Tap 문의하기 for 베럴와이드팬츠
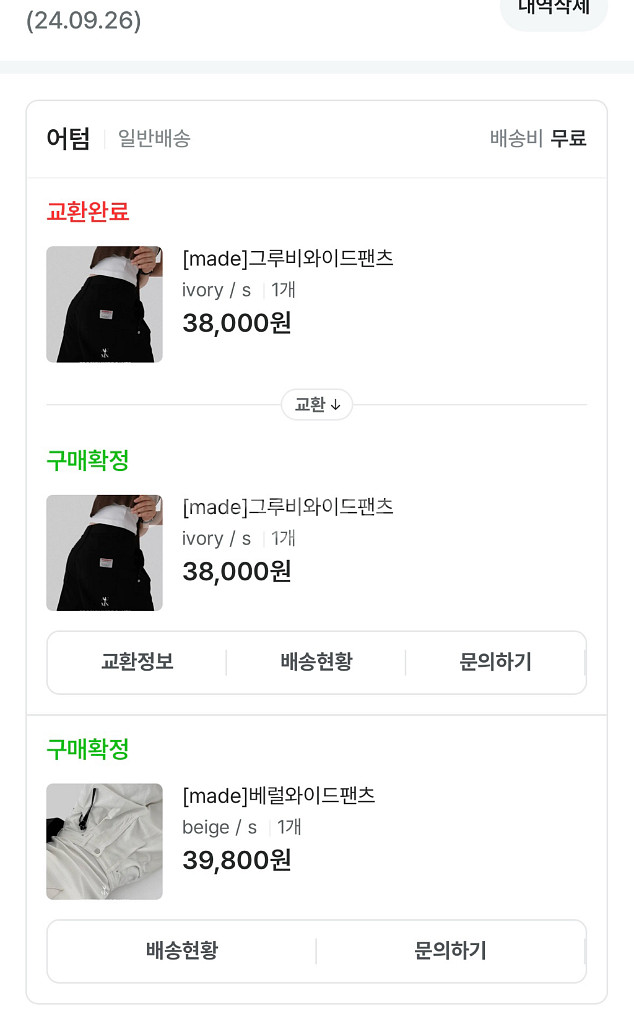 coord(450,951)
